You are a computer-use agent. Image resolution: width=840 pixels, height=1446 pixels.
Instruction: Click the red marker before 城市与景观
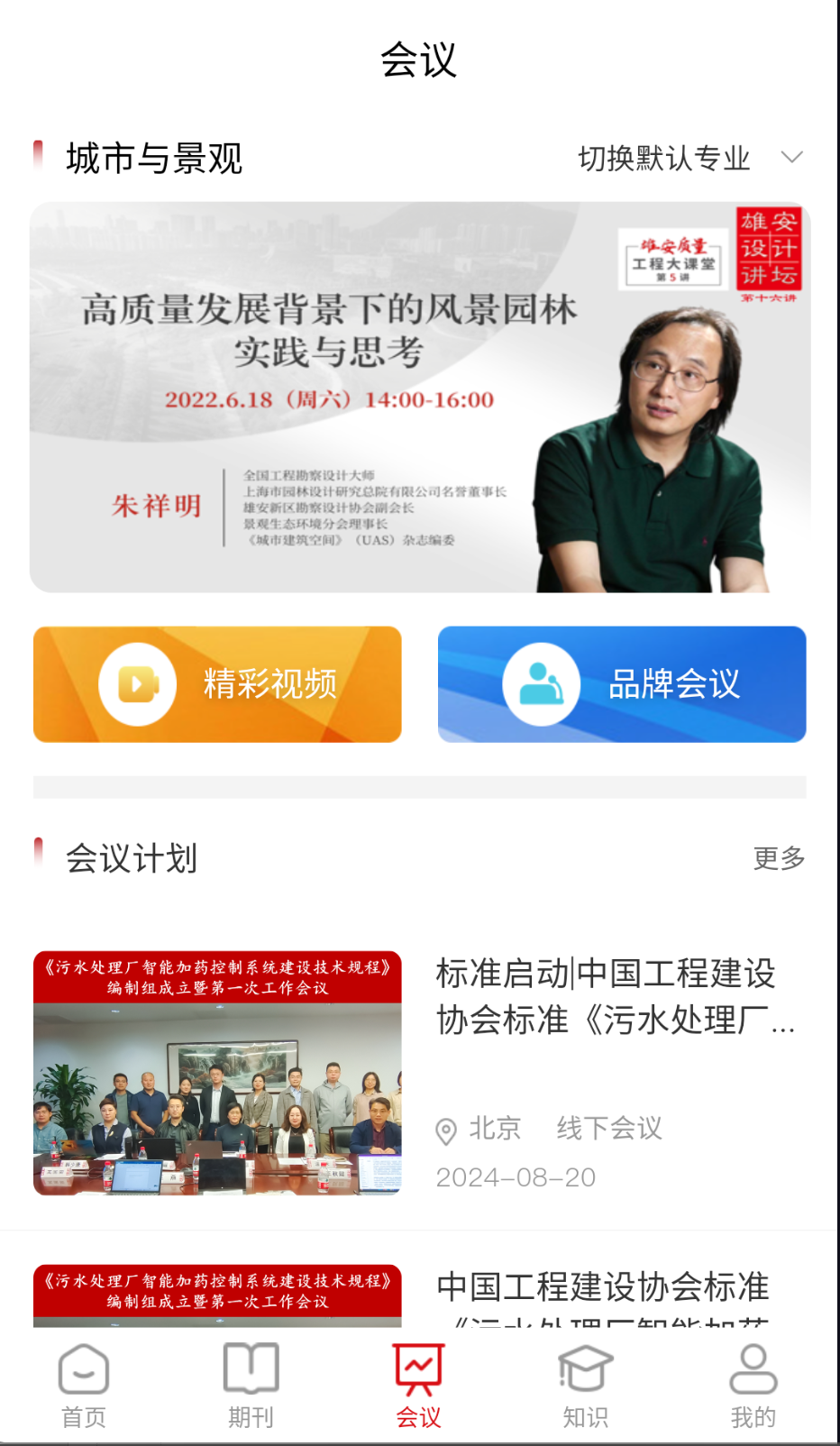pos(38,154)
